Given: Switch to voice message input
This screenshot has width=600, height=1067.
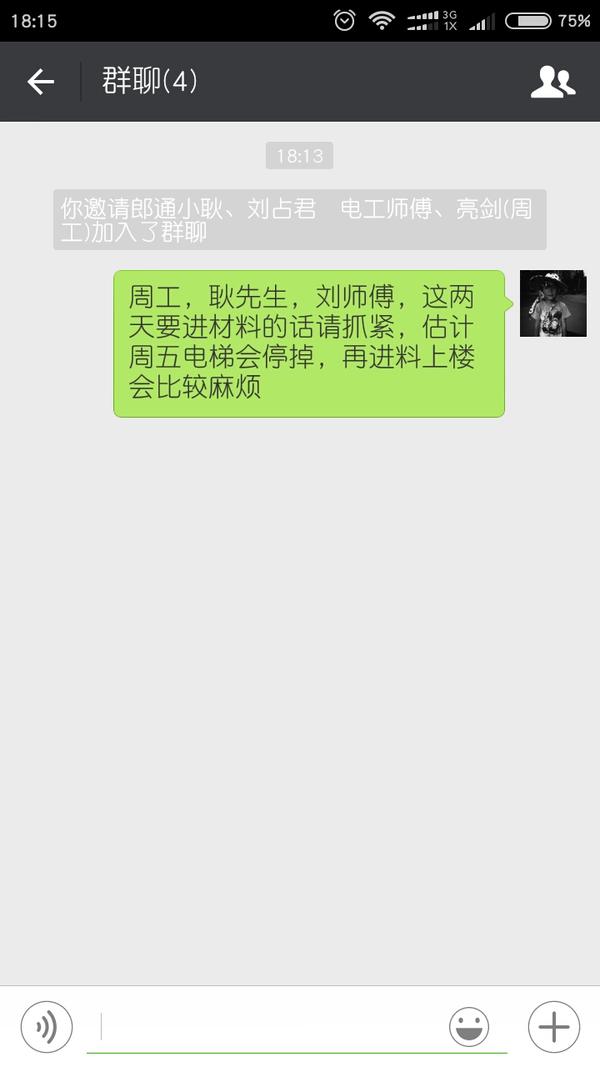Looking at the screenshot, I should click(x=46, y=1026).
